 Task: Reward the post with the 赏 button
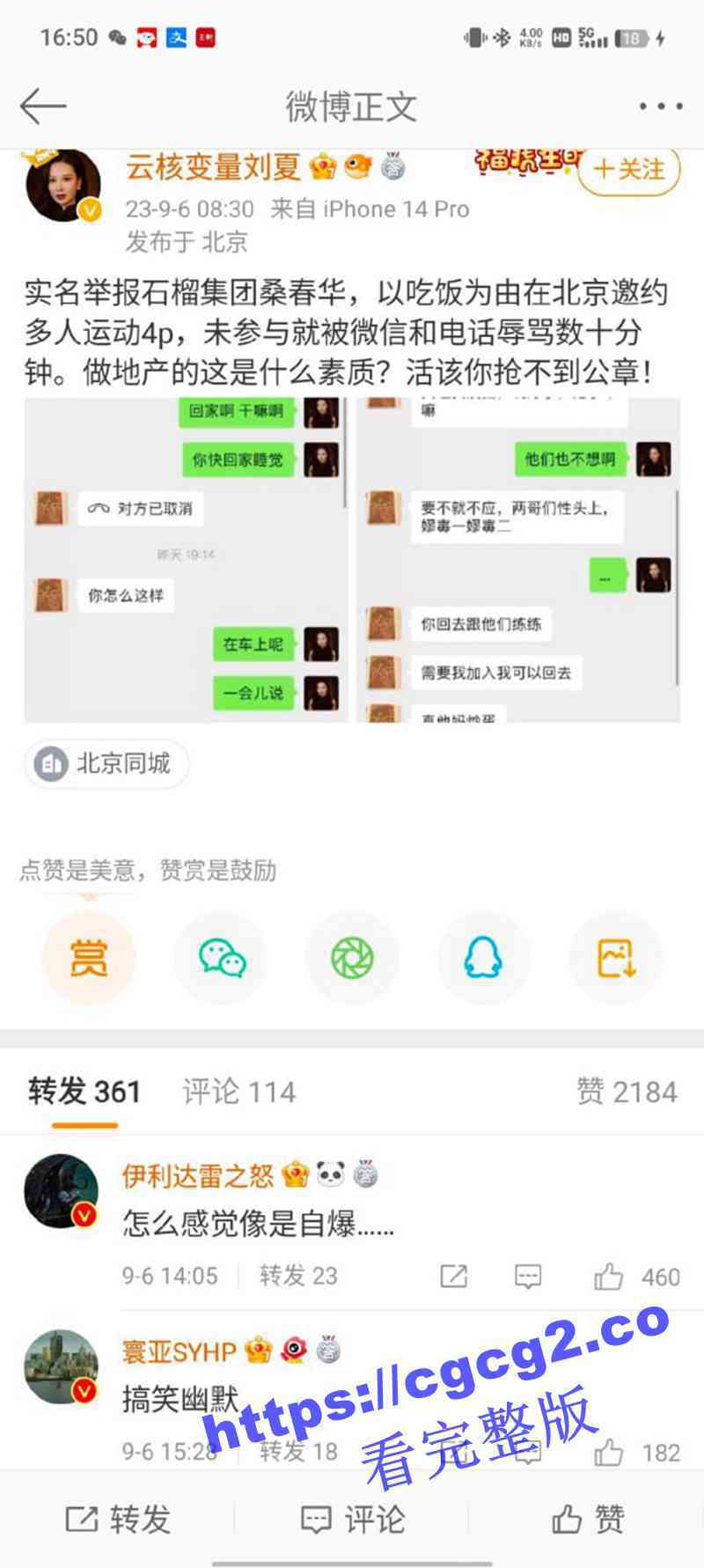[x=88, y=957]
